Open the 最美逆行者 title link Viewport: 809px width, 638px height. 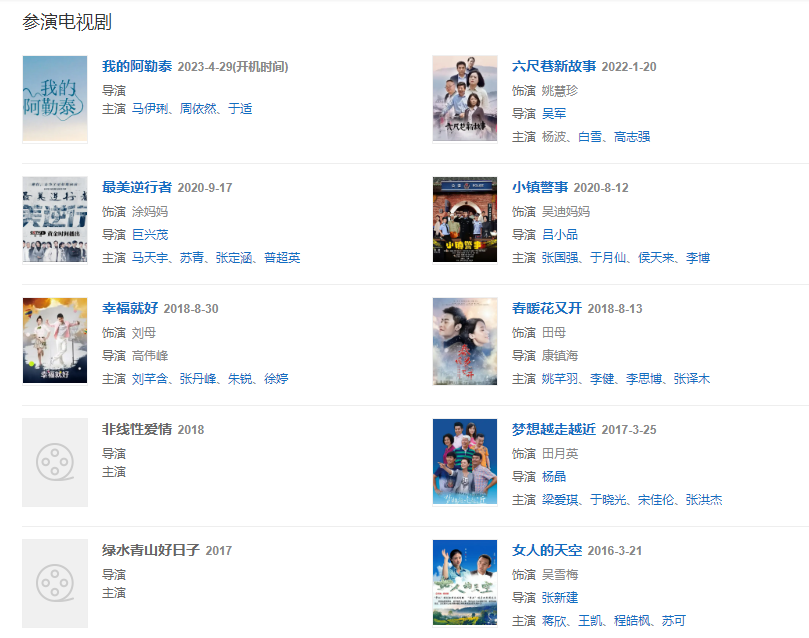coord(137,187)
